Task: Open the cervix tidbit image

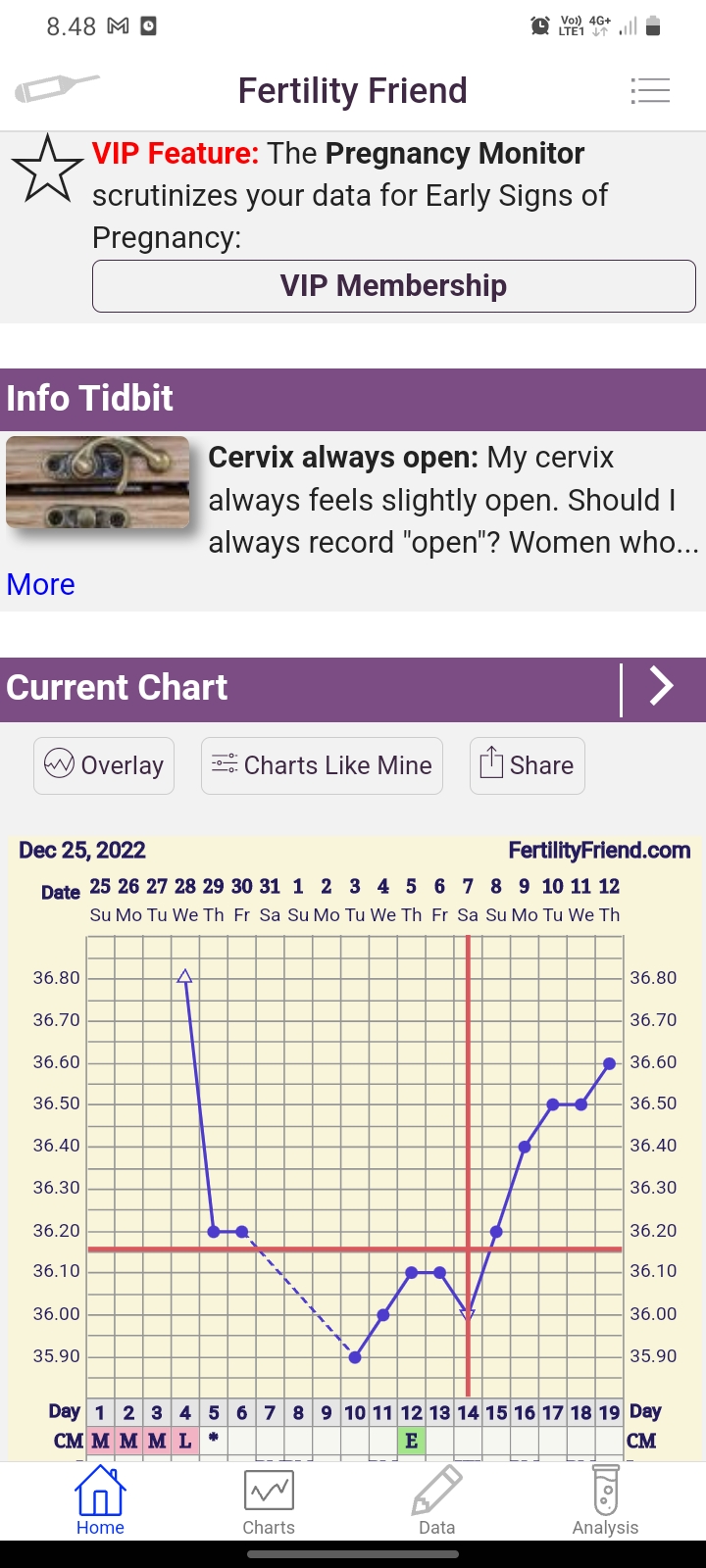Action: pos(98,483)
